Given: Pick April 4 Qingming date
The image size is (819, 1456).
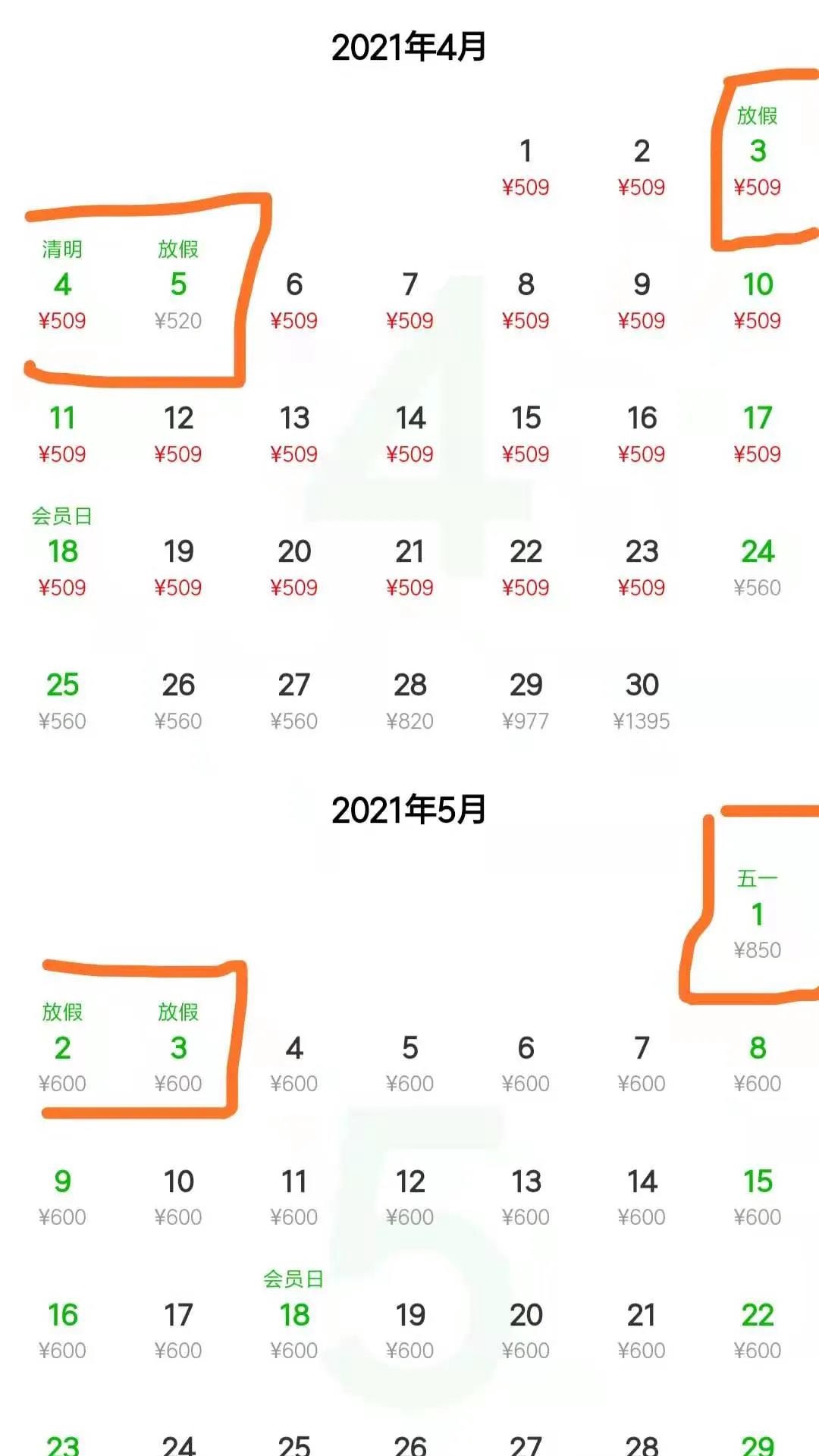Looking at the screenshot, I should pyautogui.click(x=62, y=293).
